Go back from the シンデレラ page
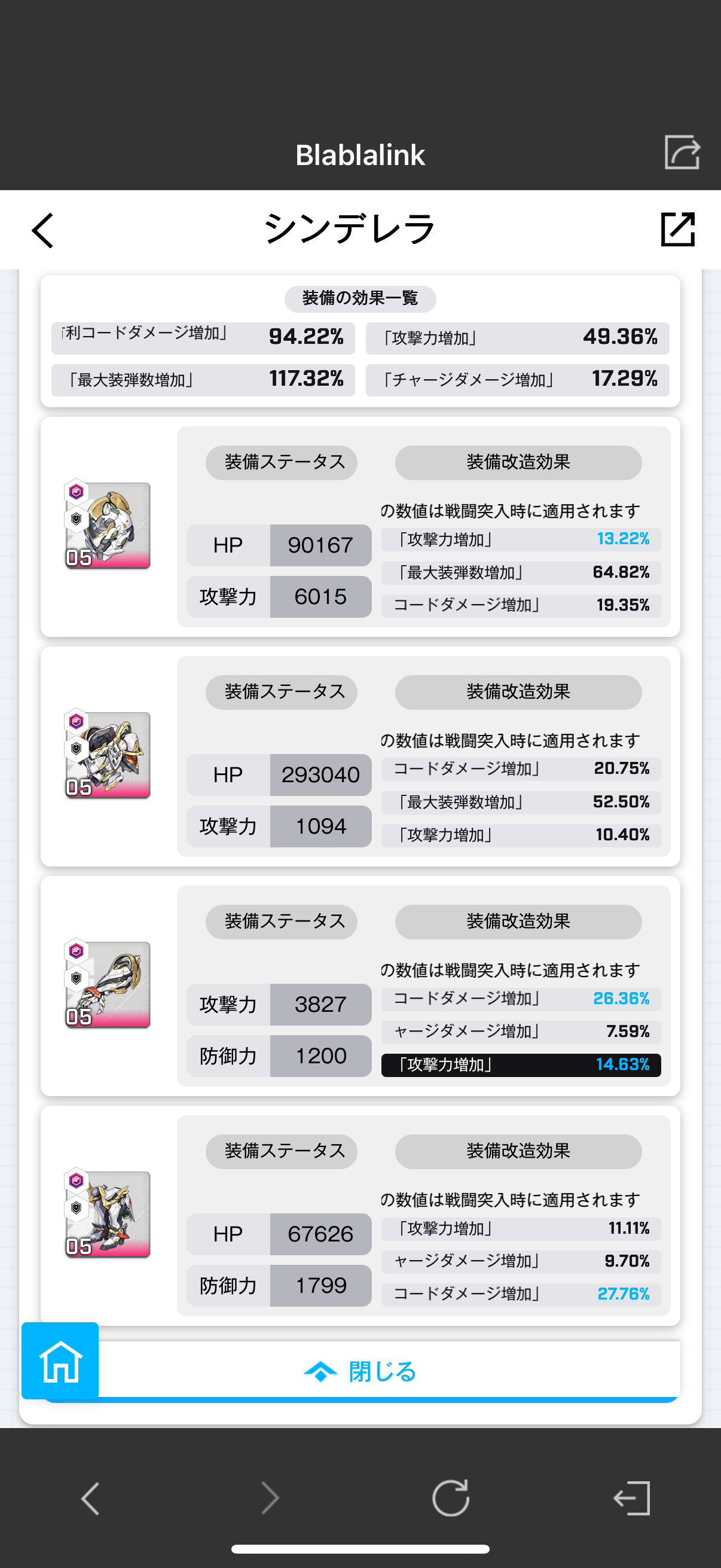 pos(42,230)
